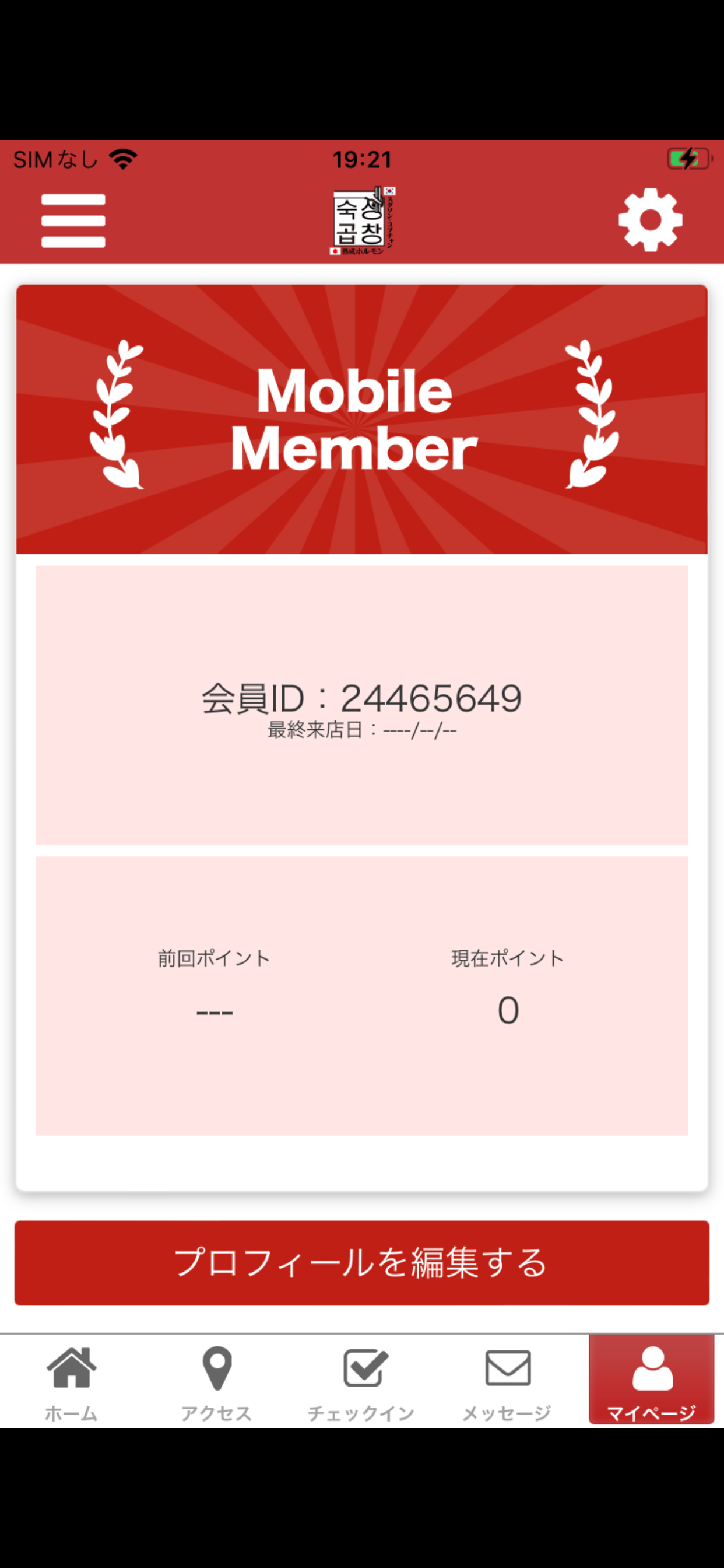Tap the マイページ tab
This screenshot has height=1568, width=724.
click(x=652, y=1380)
